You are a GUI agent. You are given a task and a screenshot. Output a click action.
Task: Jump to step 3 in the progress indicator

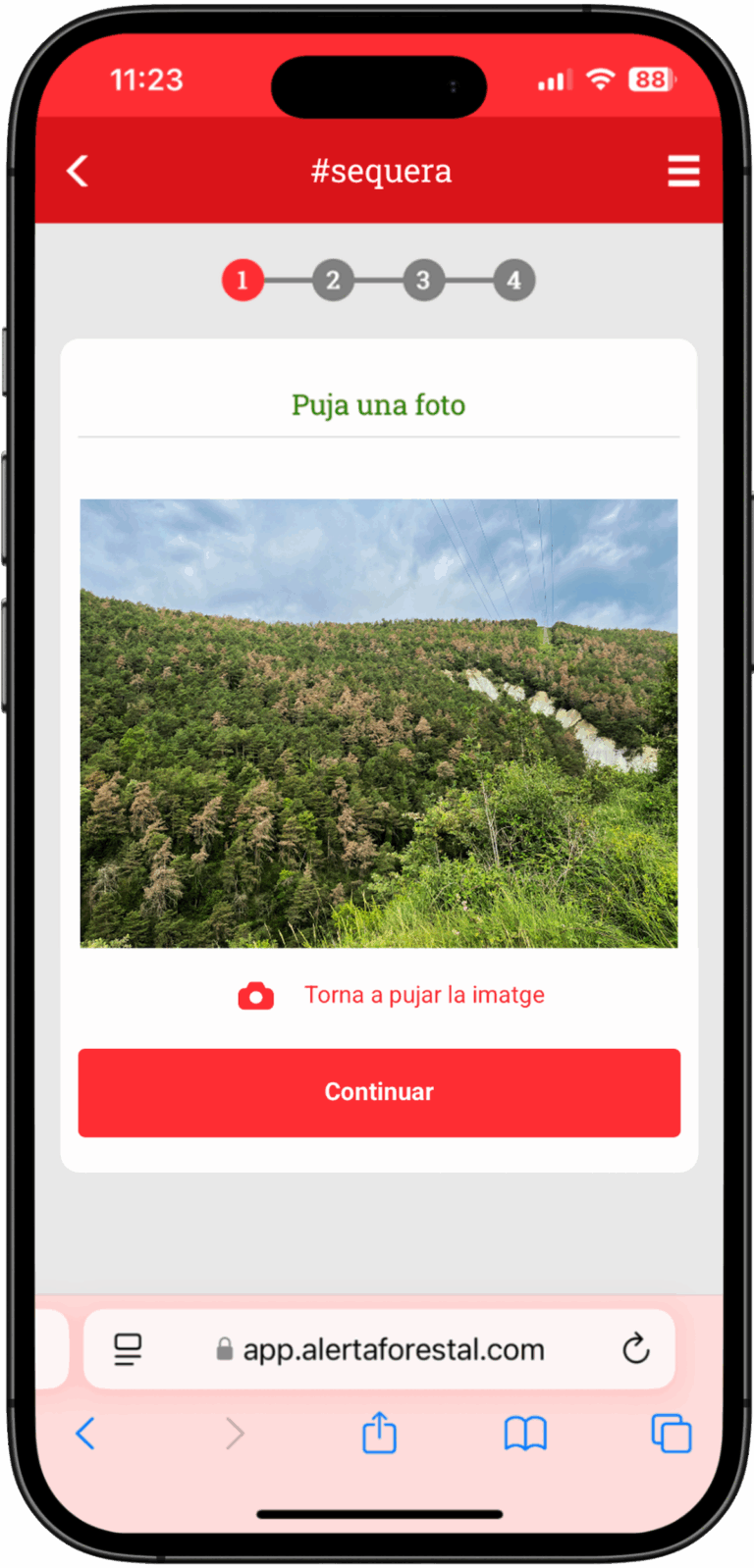click(x=423, y=281)
